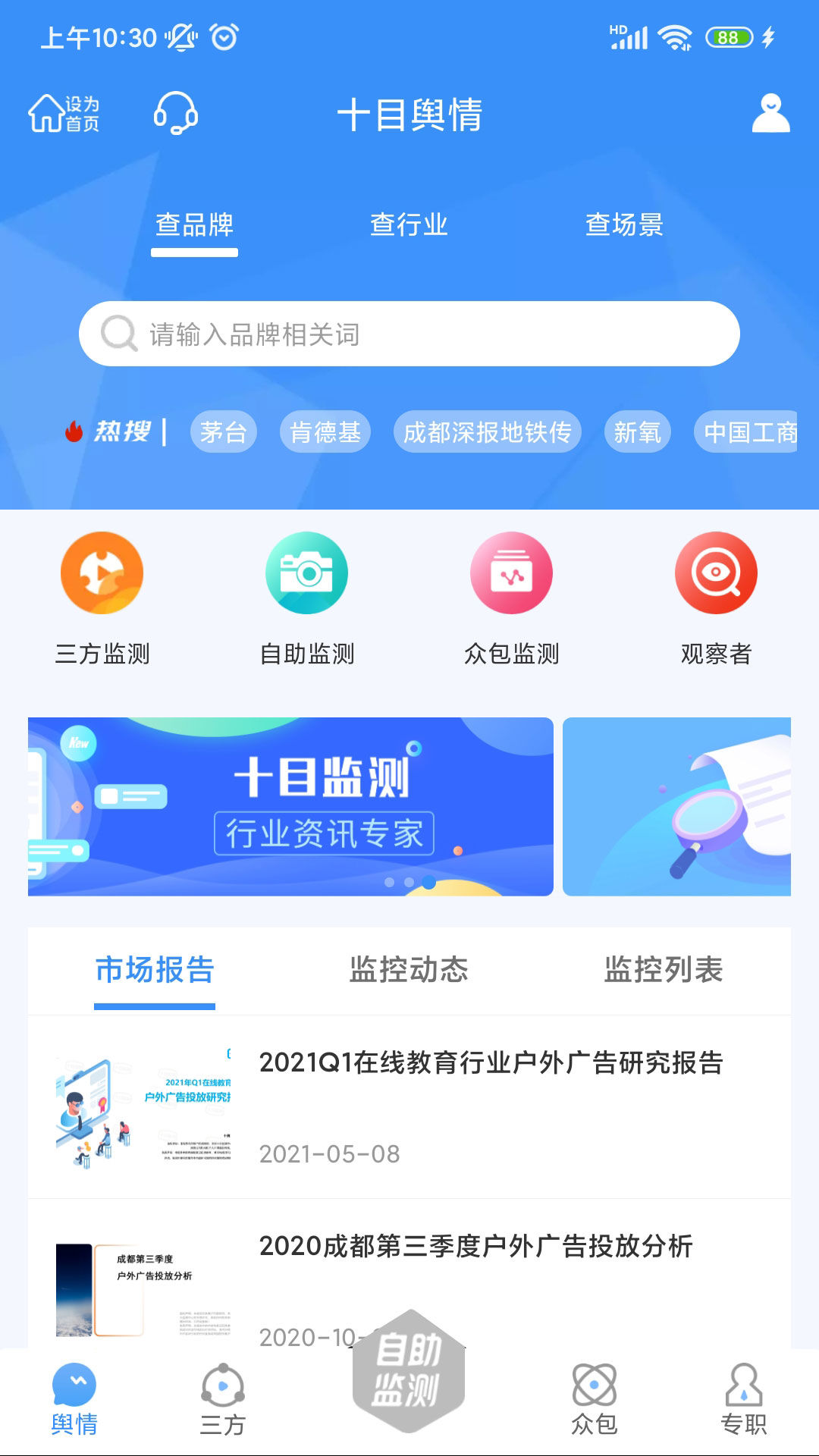Tap the 观察者 eye icon
819x1456 pixels.
pyautogui.click(x=716, y=573)
